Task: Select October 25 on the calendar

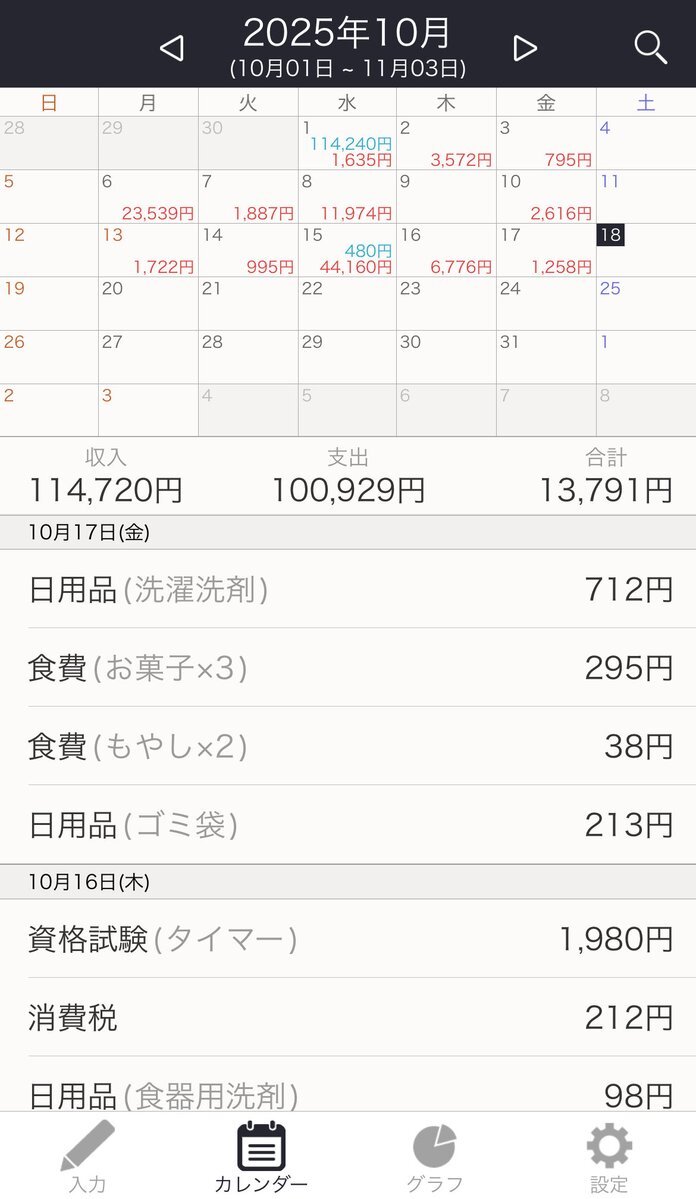Action: coord(645,304)
